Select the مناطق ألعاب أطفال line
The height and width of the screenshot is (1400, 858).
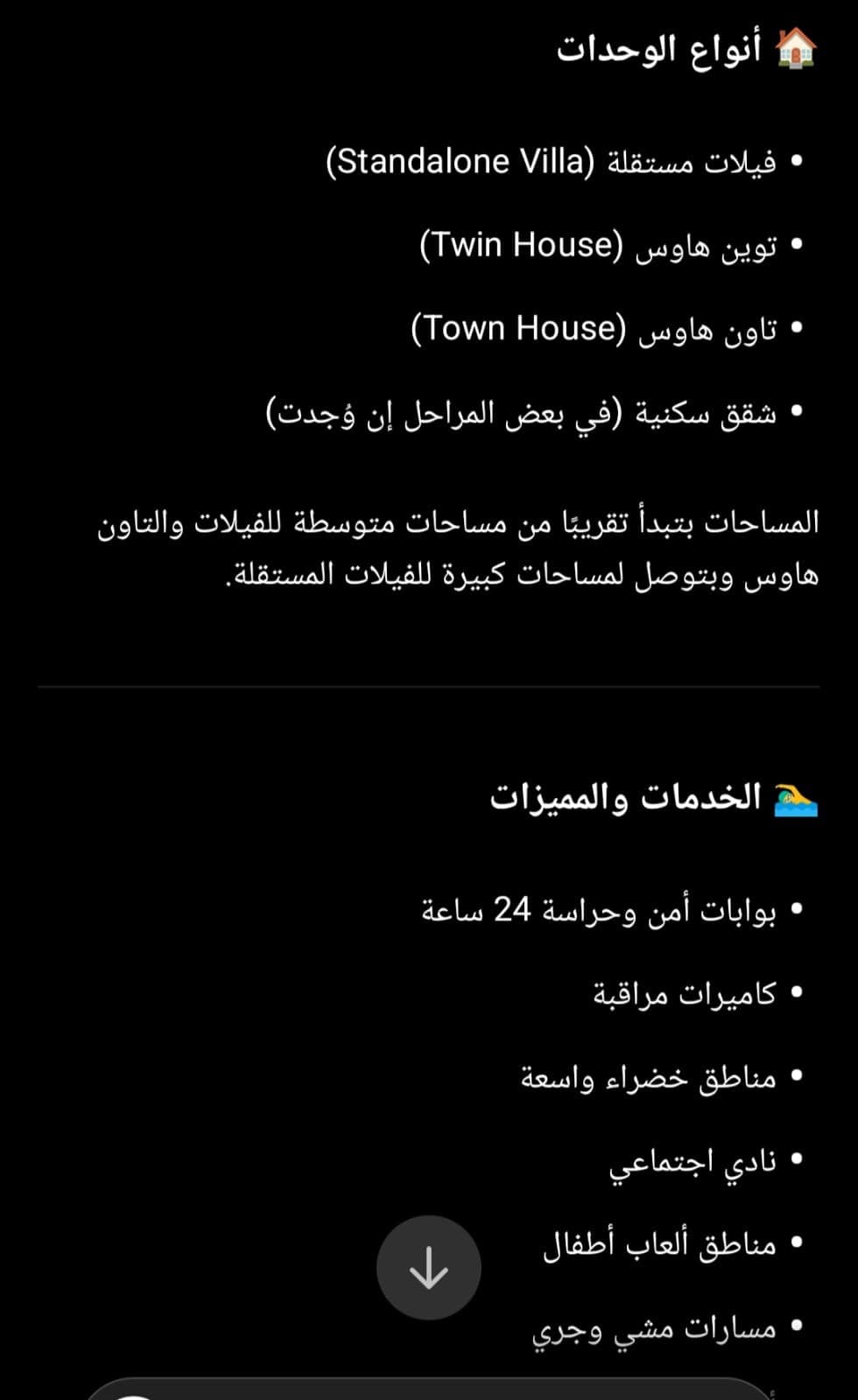click(657, 1243)
